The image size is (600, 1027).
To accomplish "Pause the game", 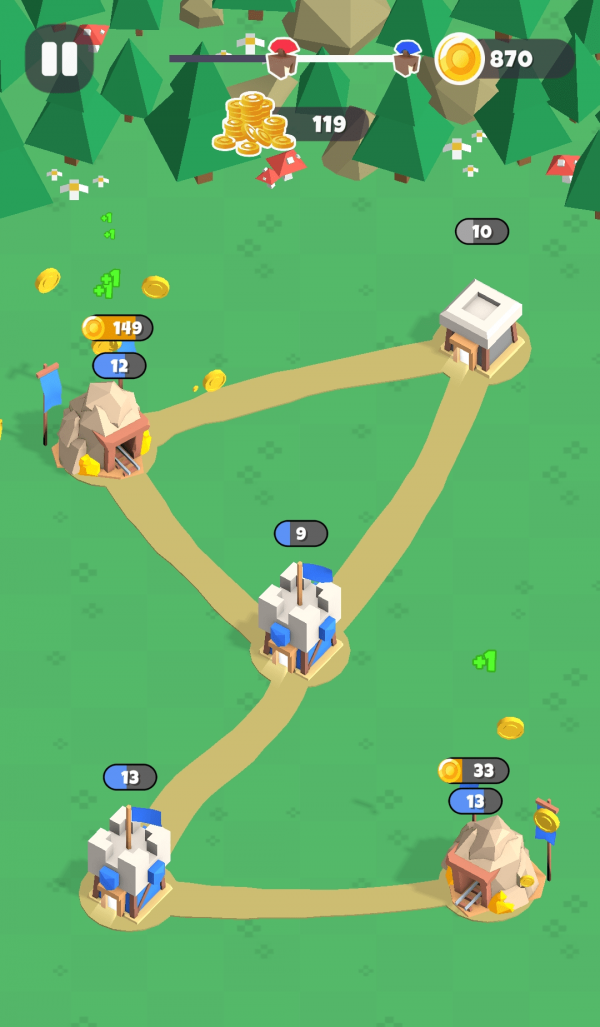I will click(59, 59).
